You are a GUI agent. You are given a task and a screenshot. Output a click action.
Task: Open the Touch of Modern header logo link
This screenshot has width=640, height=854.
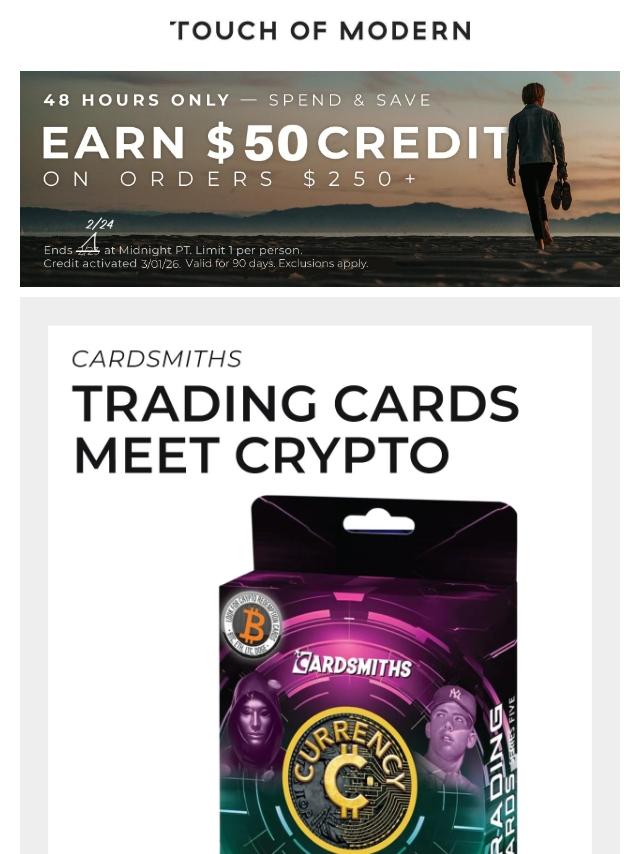320,31
